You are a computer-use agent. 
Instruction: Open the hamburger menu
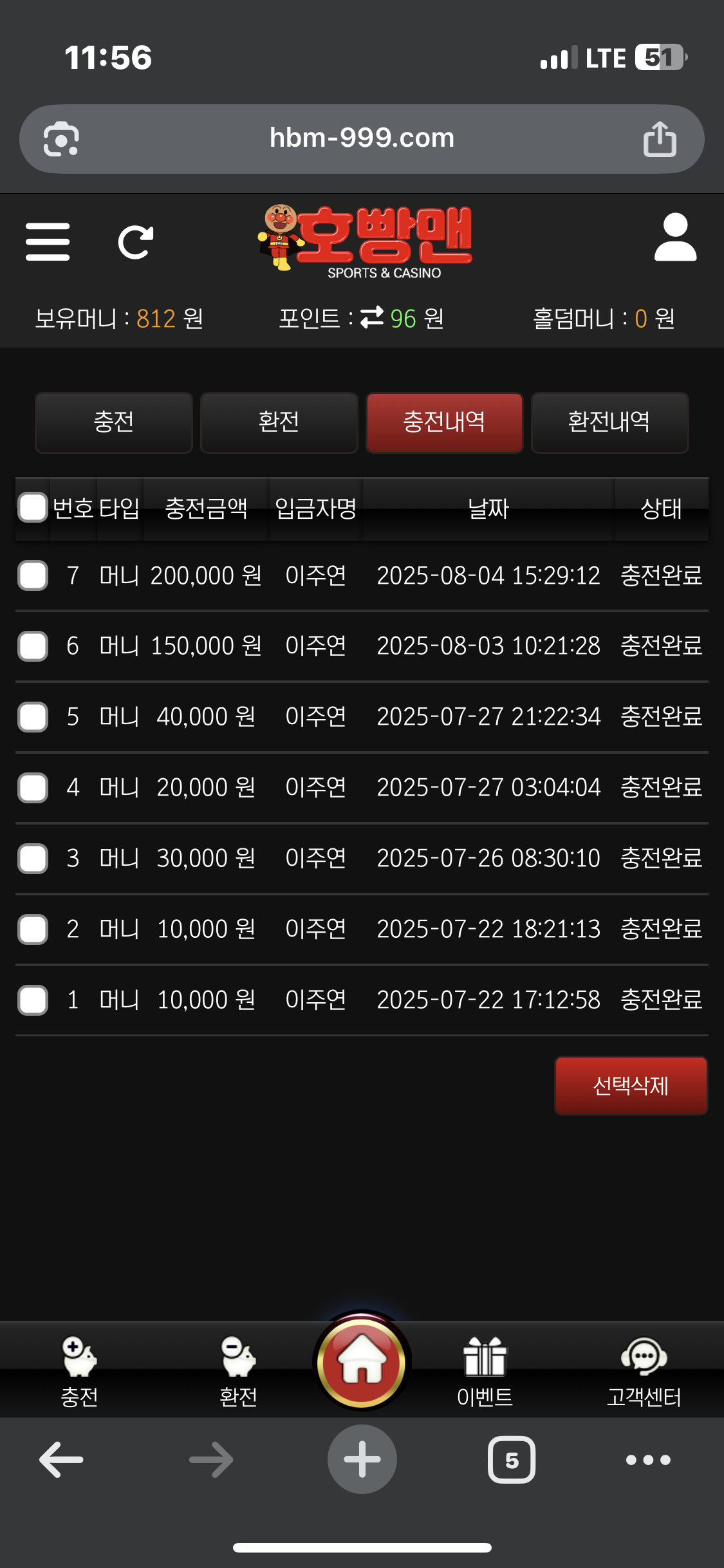point(48,242)
